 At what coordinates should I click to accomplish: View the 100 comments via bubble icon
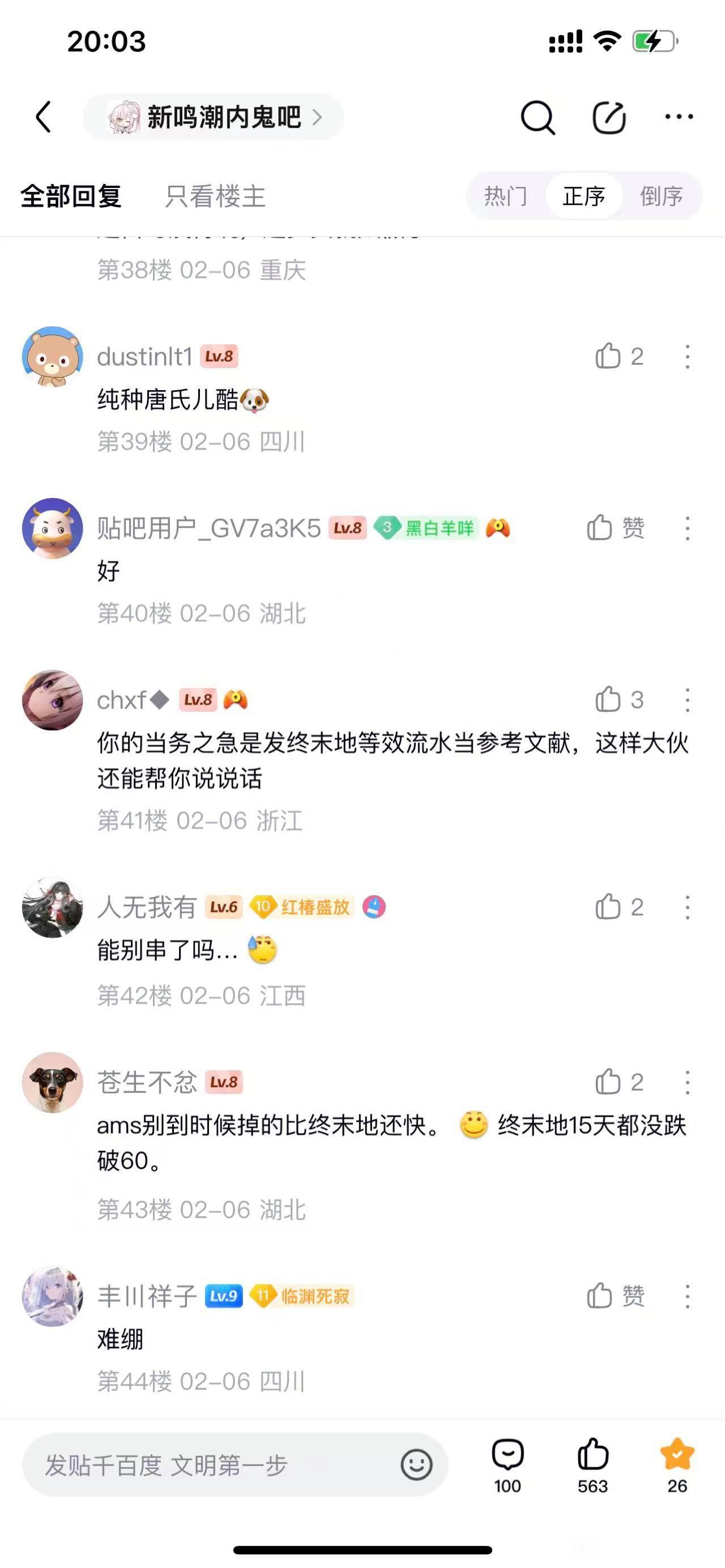coord(507,1464)
